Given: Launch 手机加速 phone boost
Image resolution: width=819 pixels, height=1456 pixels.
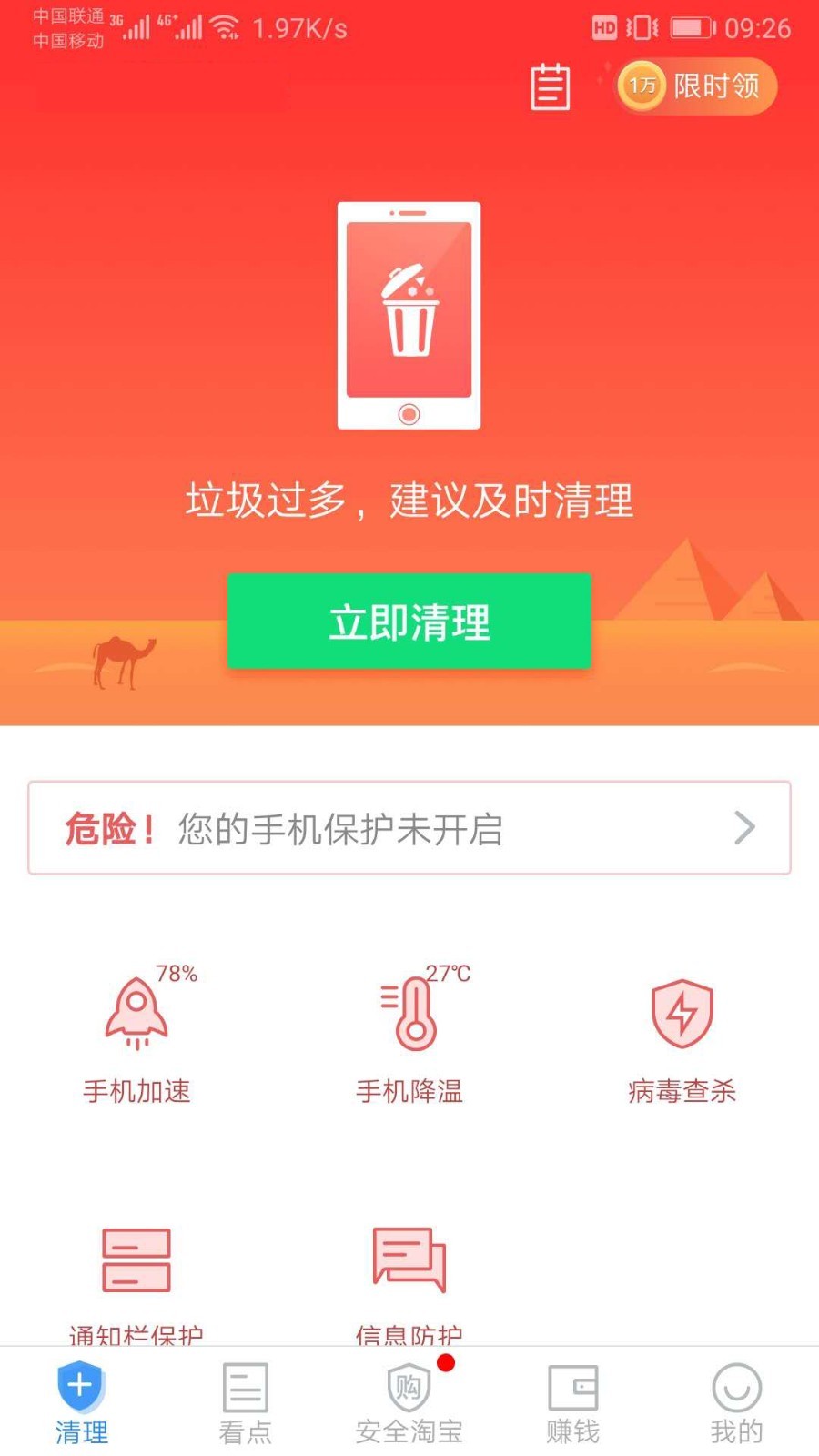Looking at the screenshot, I should click(x=136, y=1037).
